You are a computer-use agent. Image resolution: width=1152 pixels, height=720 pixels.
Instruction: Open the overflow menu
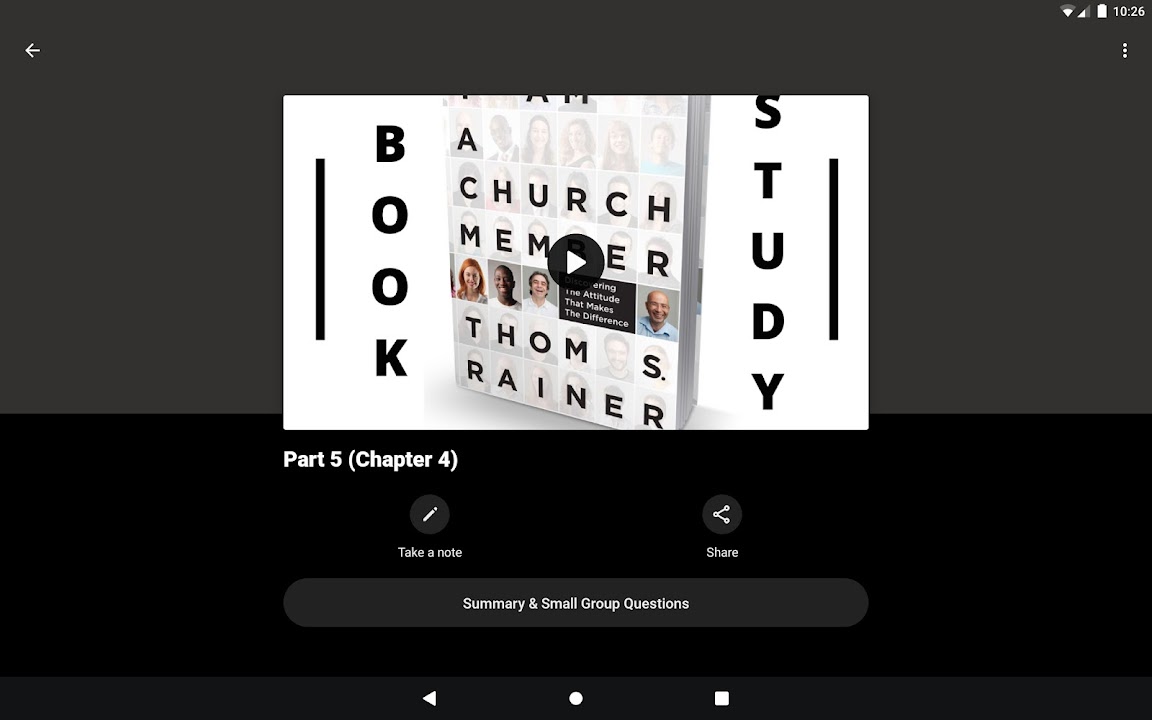click(x=1125, y=50)
